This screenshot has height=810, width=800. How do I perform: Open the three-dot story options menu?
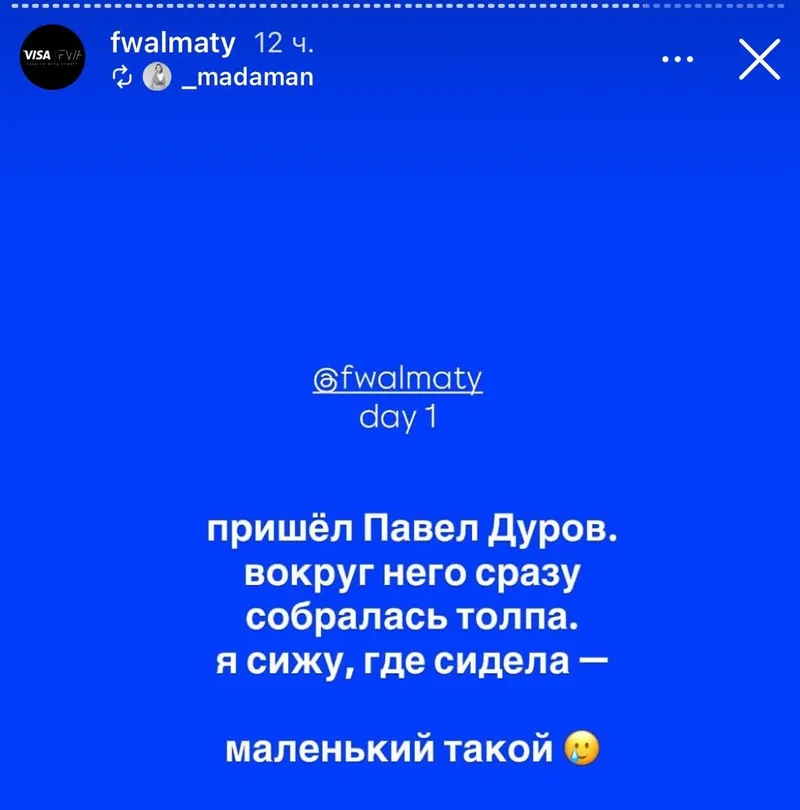[x=679, y=59]
